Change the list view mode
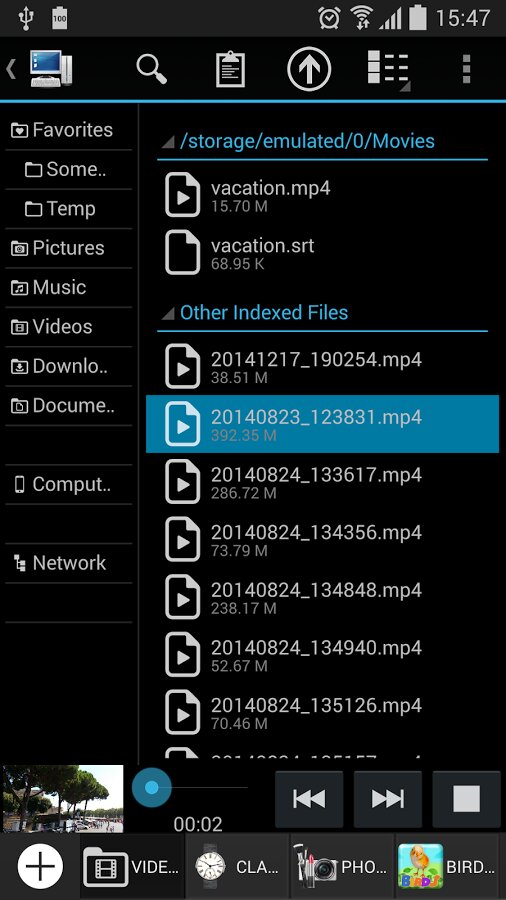506x900 pixels. [388, 69]
